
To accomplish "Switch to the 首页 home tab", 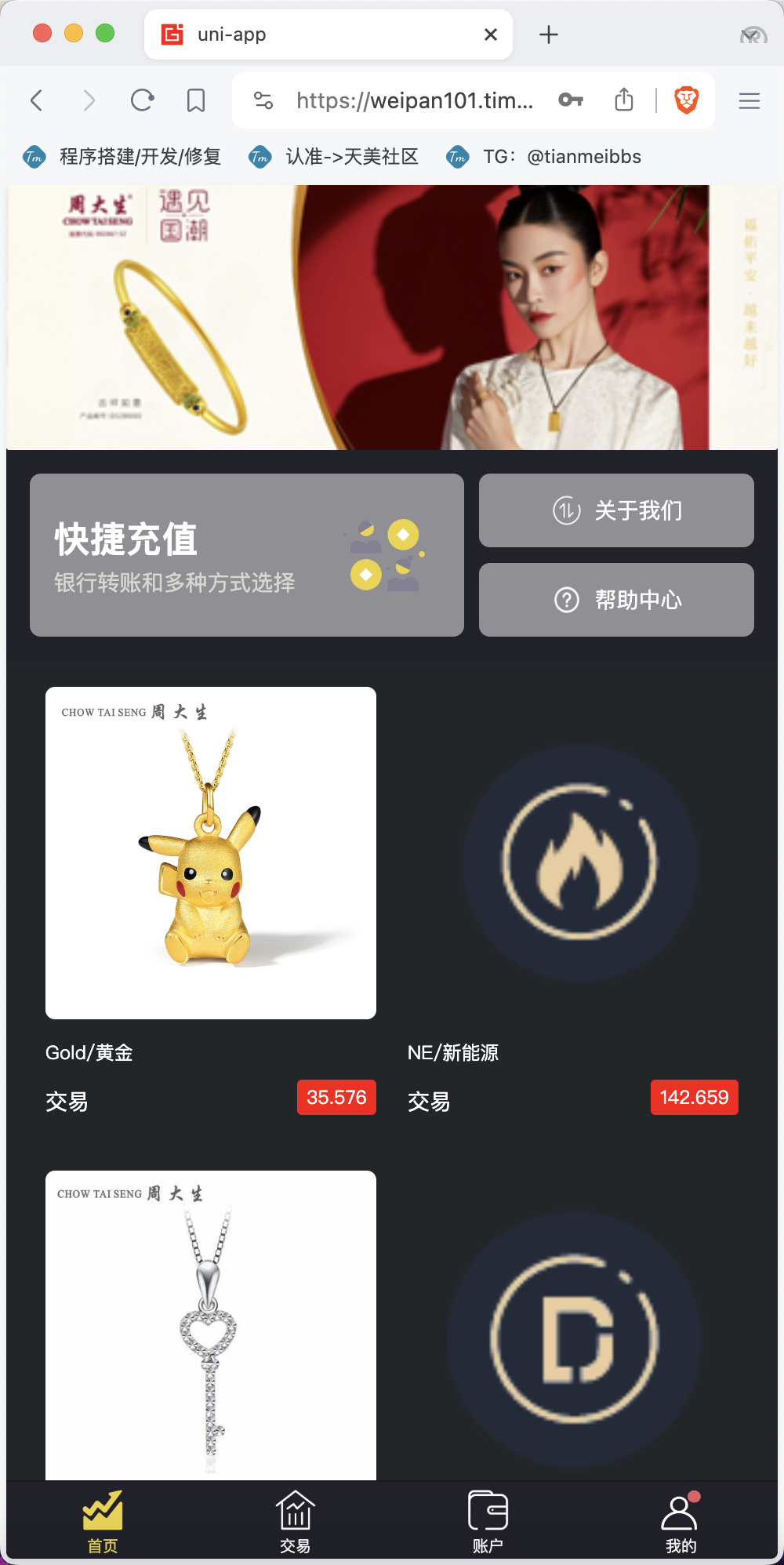I will click(x=103, y=1523).
